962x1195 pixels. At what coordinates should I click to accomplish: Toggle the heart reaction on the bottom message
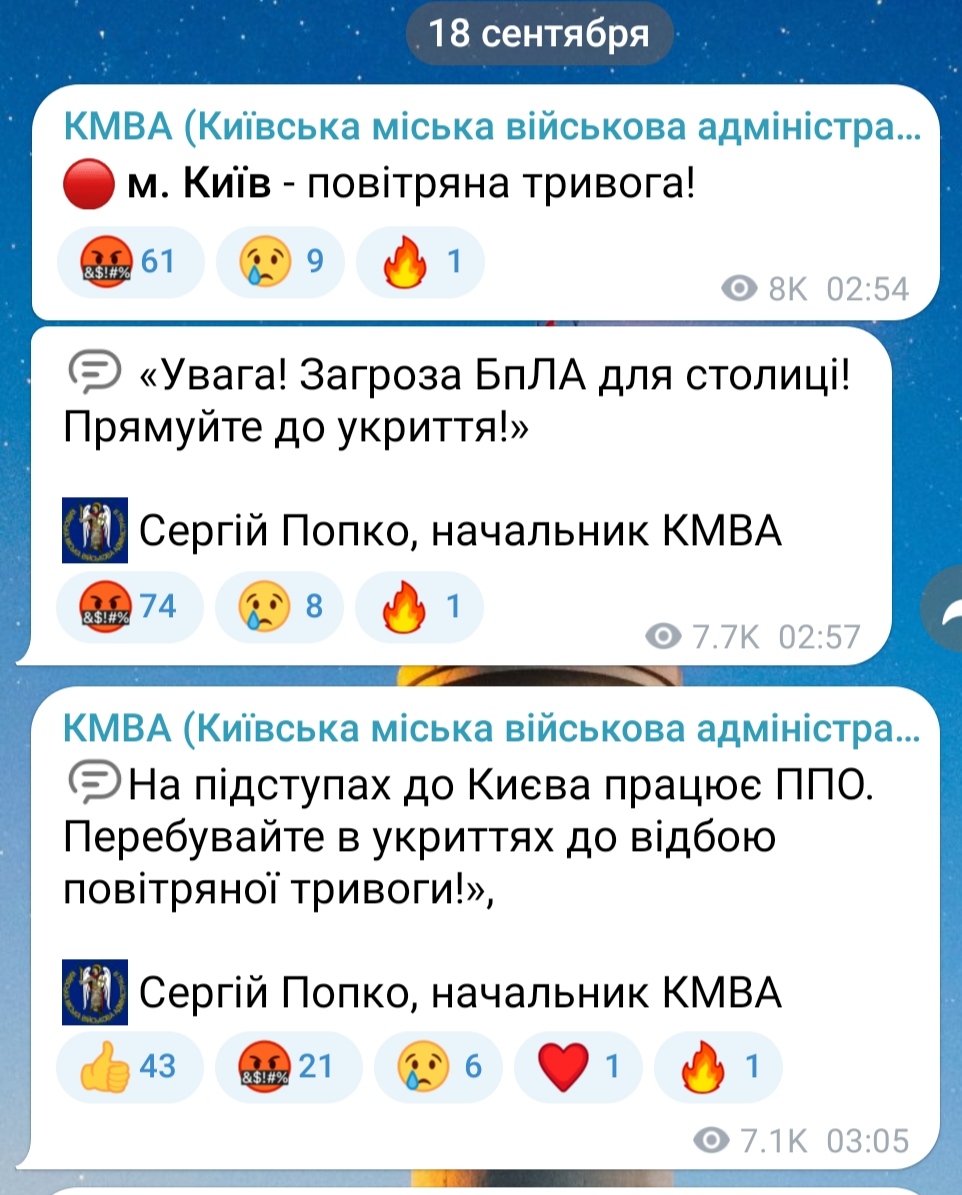(x=577, y=1067)
